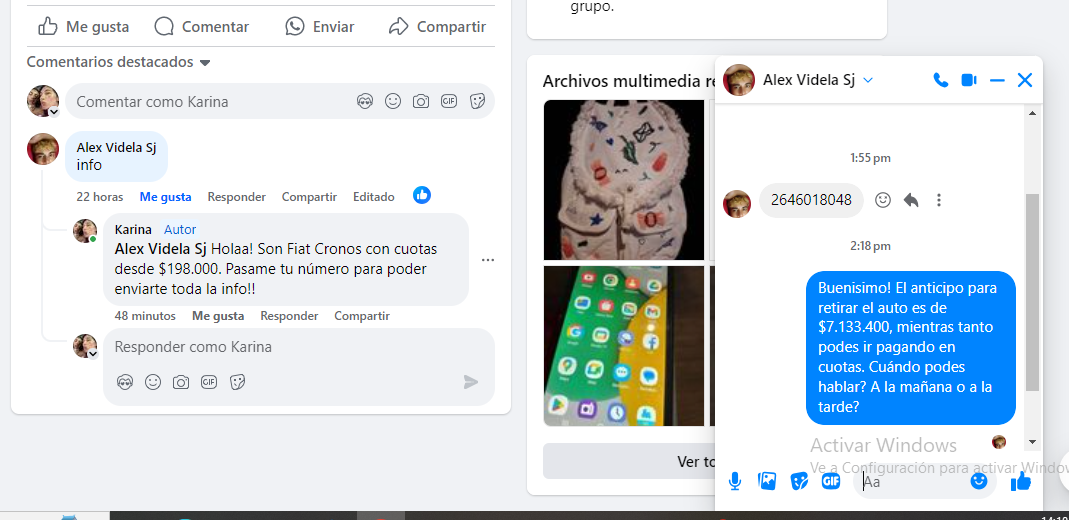Minimize the Alex Videla chat window
The width and height of the screenshot is (1069, 520).
[996, 80]
